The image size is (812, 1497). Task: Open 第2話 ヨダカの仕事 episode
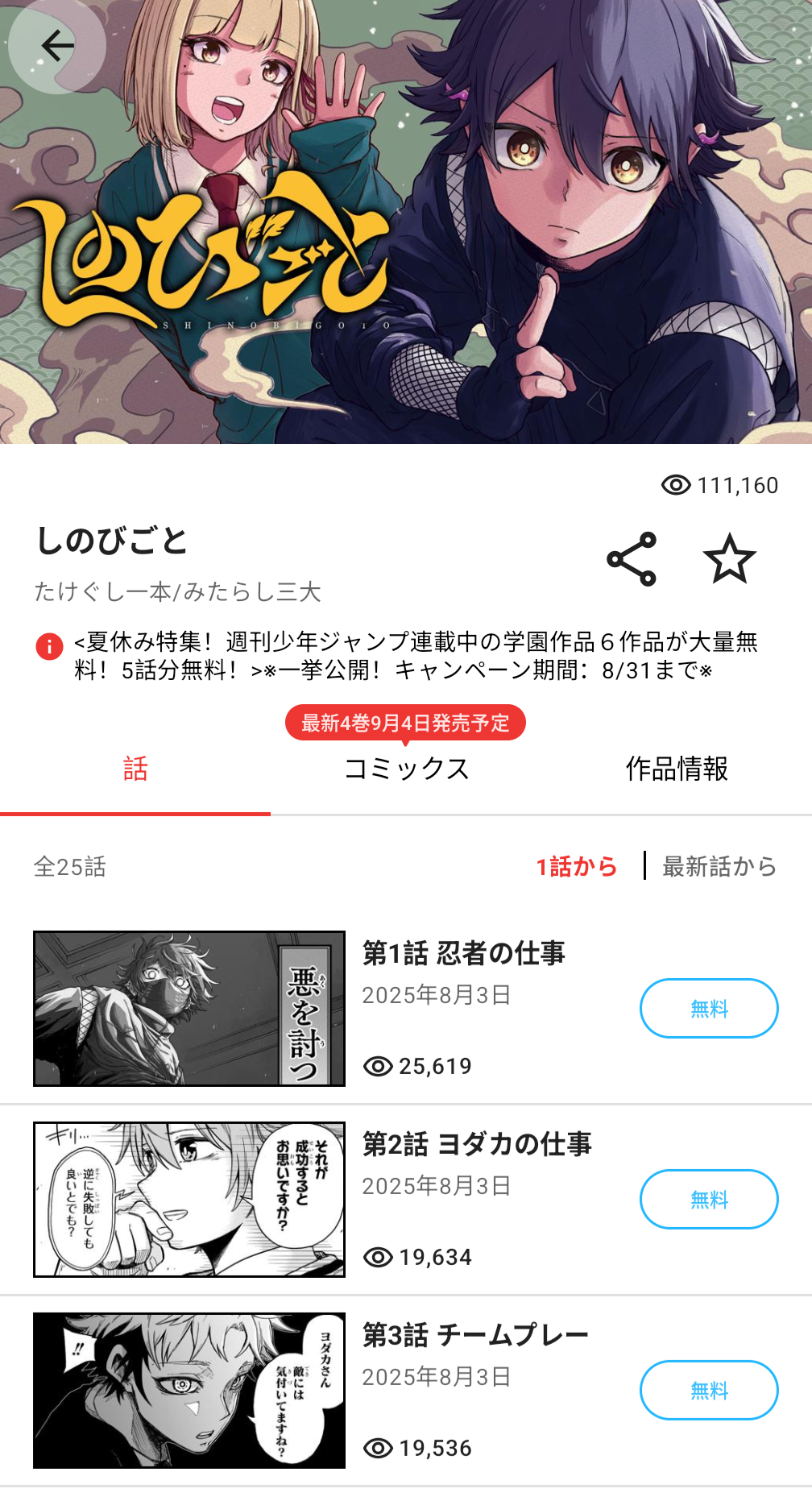(476, 1144)
